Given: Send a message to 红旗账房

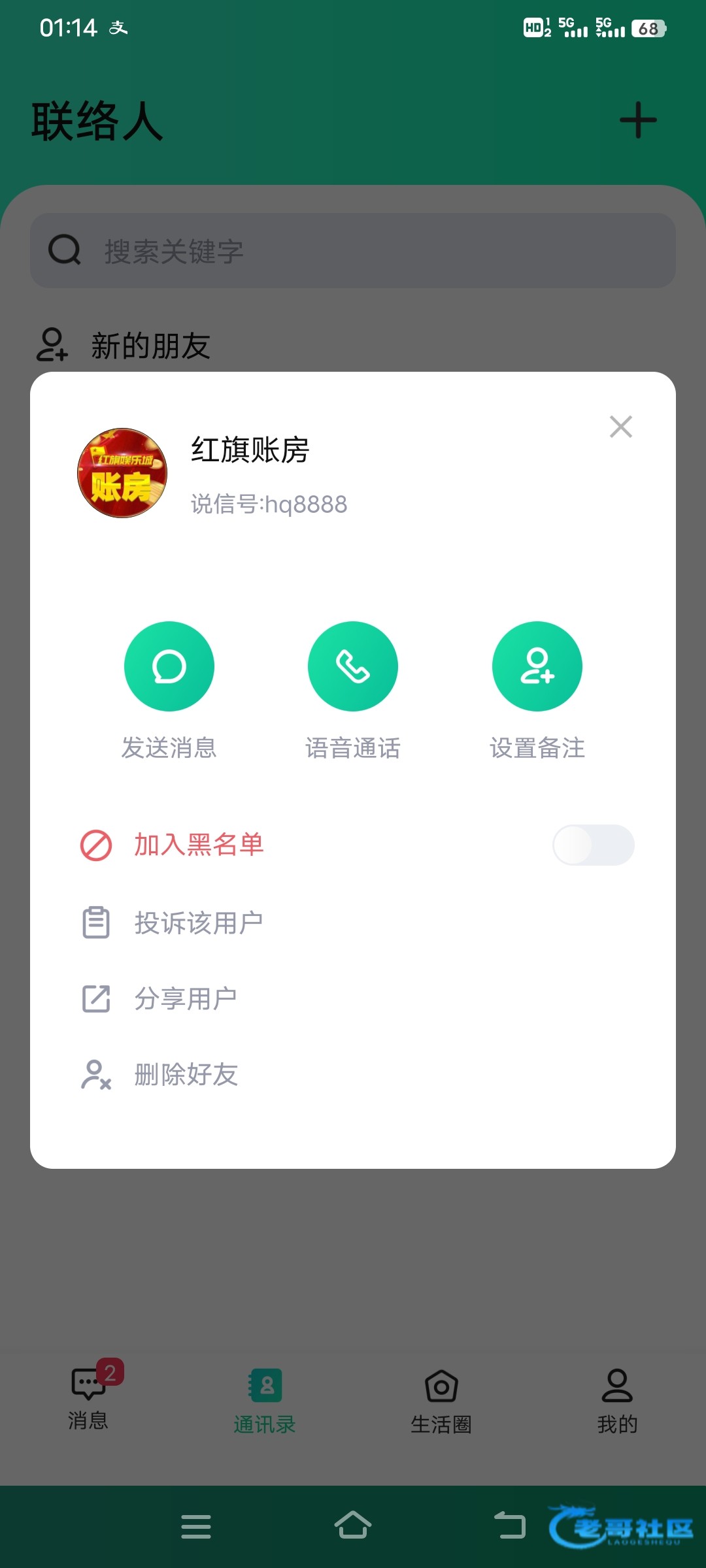Looking at the screenshot, I should pyautogui.click(x=169, y=666).
